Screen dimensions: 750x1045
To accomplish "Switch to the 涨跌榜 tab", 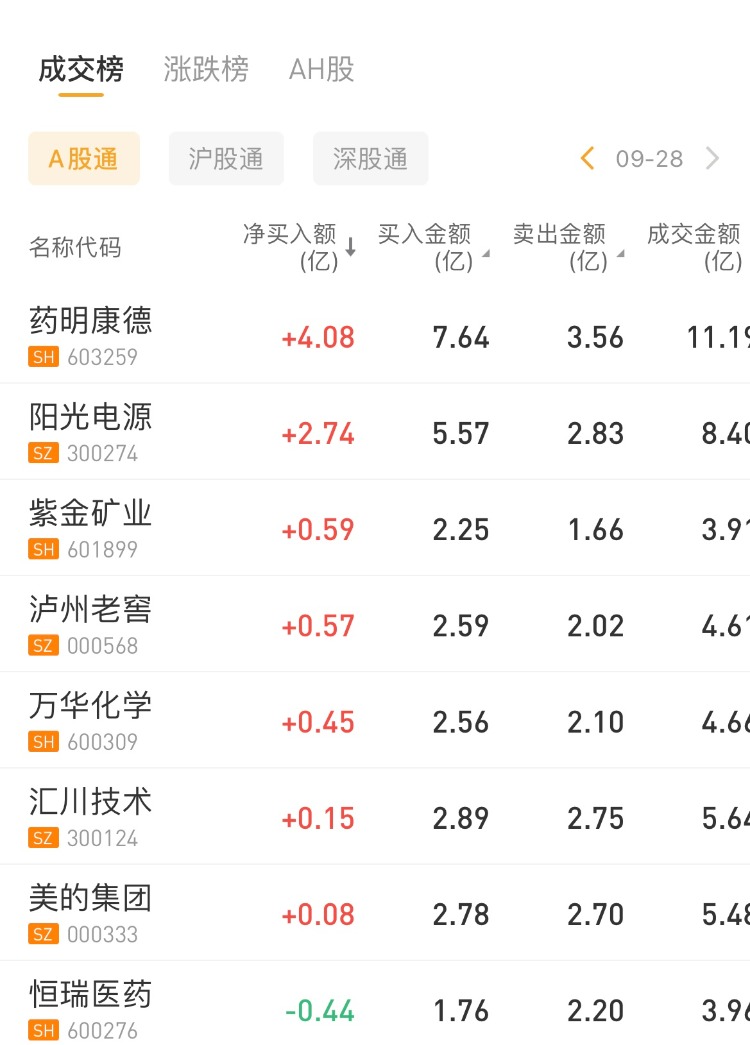I will (206, 70).
